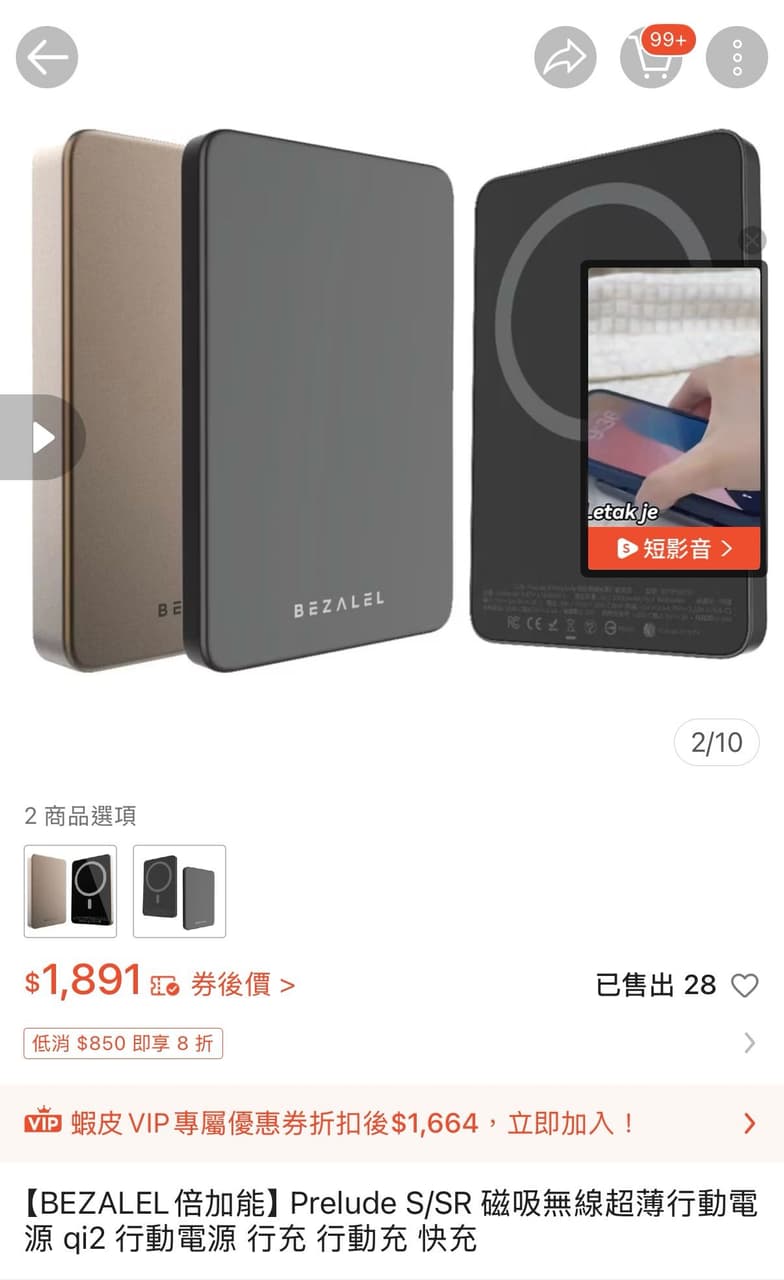This screenshot has height=1280, width=784.
Task: Share this product listing
Action: point(565,56)
